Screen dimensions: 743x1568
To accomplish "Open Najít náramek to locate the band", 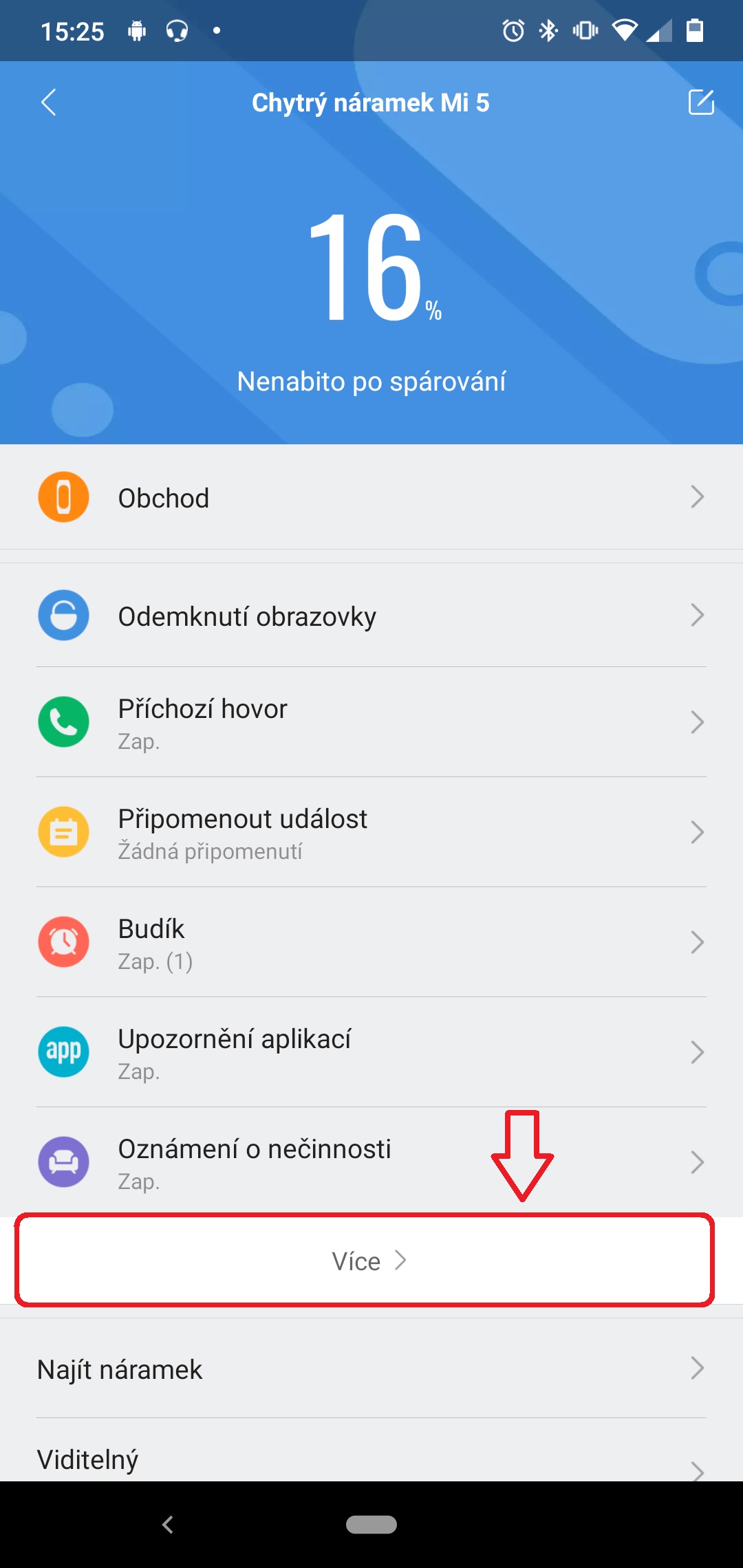I will (x=371, y=1369).
